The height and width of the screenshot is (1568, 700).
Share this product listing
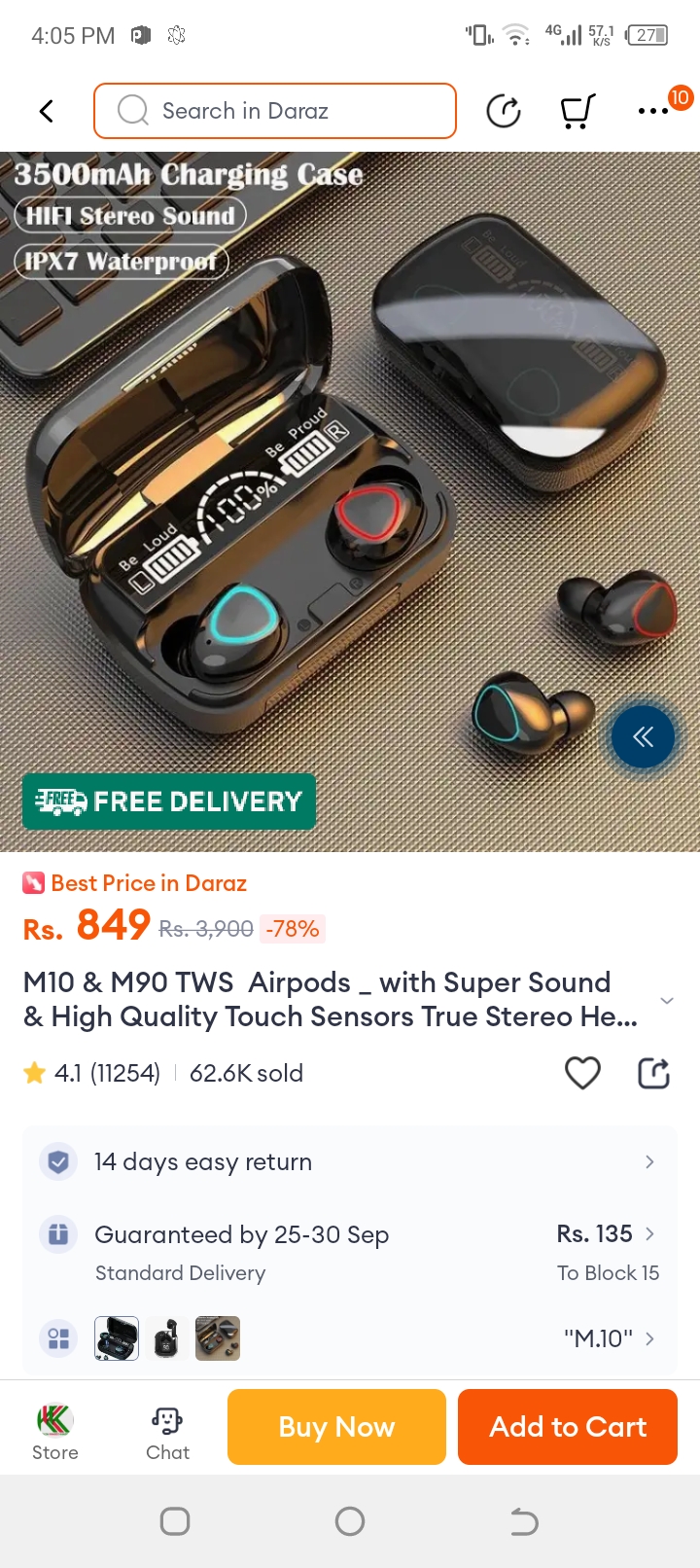pos(653,1073)
